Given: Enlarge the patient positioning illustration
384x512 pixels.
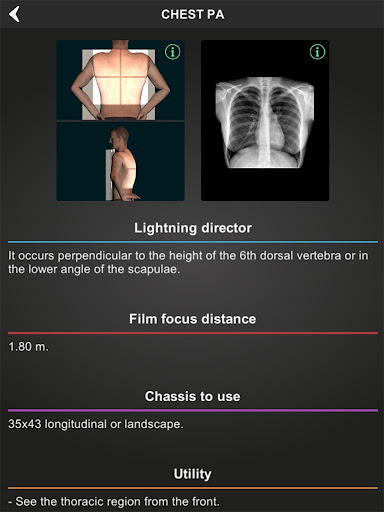Looking at the screenshot, I should [x=121, y=120].
